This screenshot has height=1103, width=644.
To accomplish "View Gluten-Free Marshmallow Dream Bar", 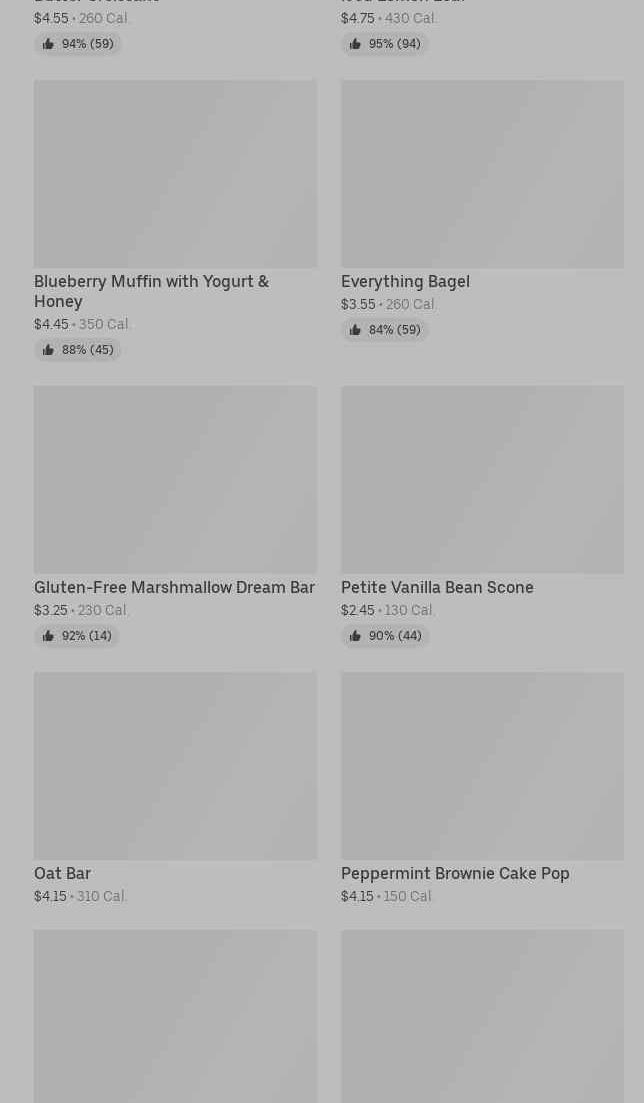I will tap(175, 480).
